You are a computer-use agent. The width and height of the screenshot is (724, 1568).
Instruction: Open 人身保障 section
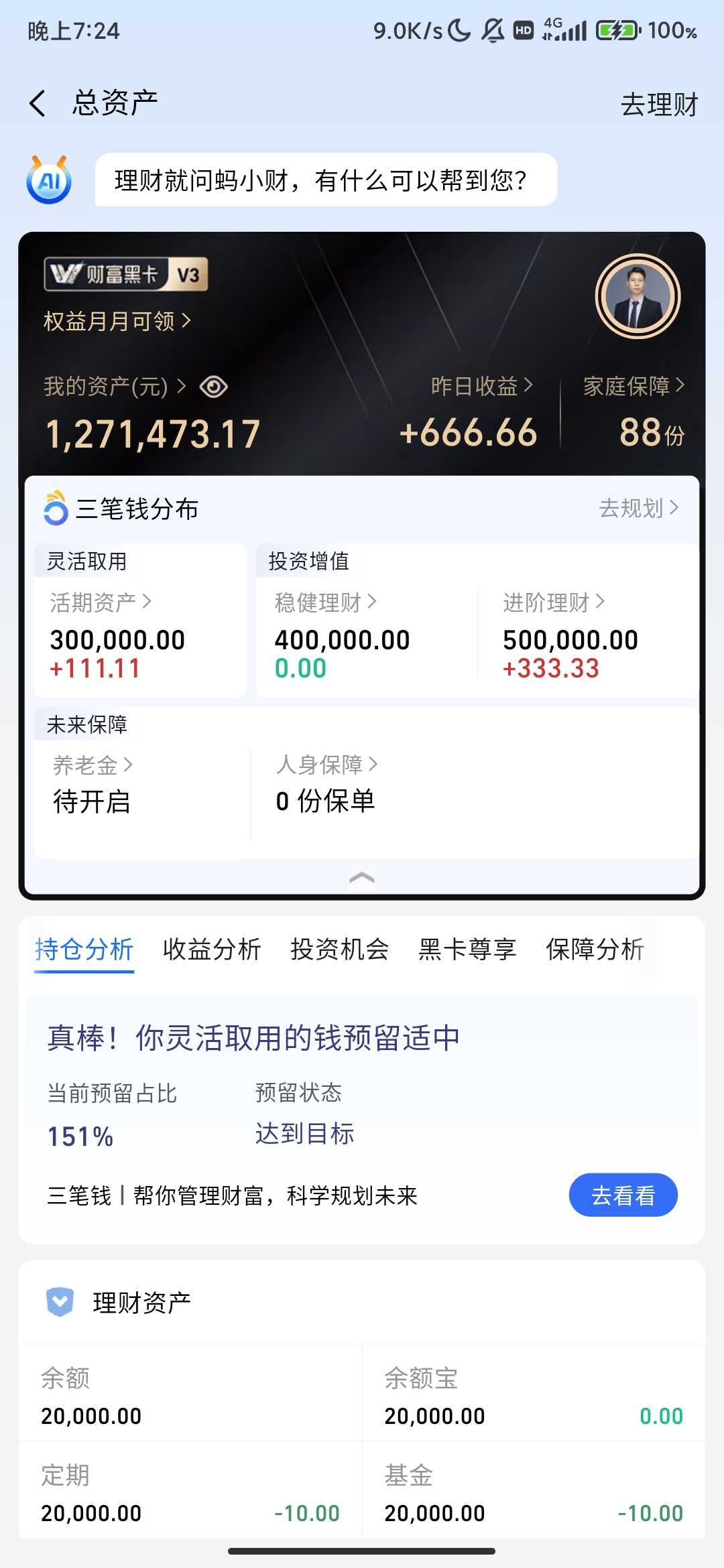[326, 764]
